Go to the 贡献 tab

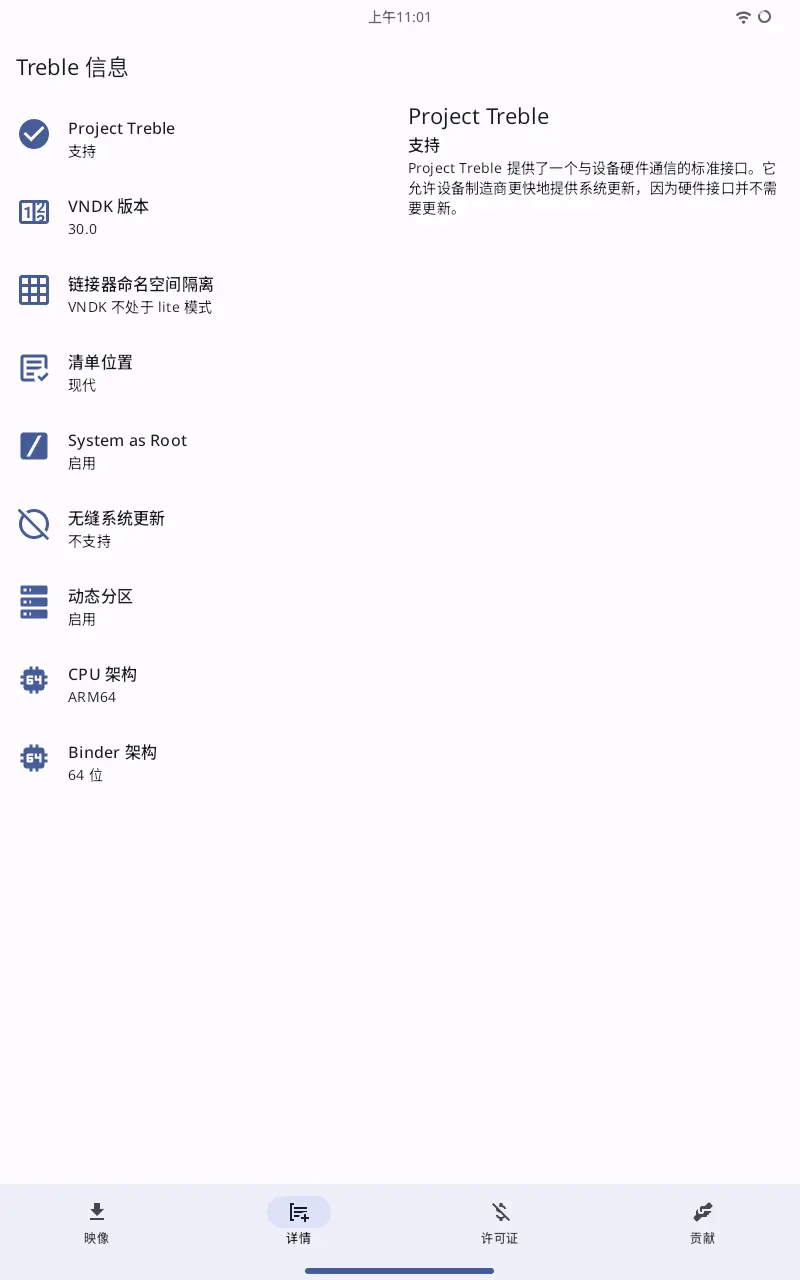tap(702, 1222)
